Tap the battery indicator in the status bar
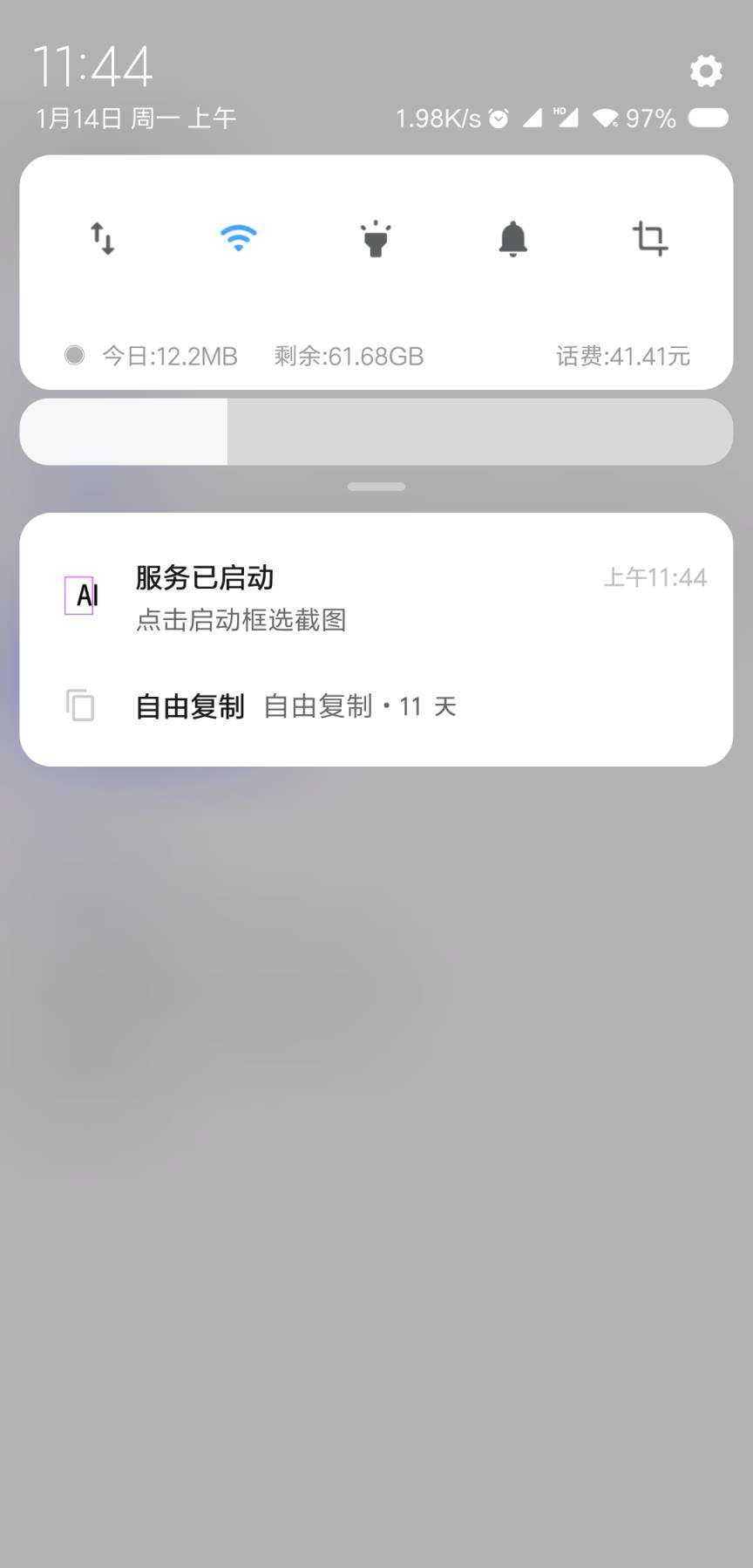 point(708,118)
